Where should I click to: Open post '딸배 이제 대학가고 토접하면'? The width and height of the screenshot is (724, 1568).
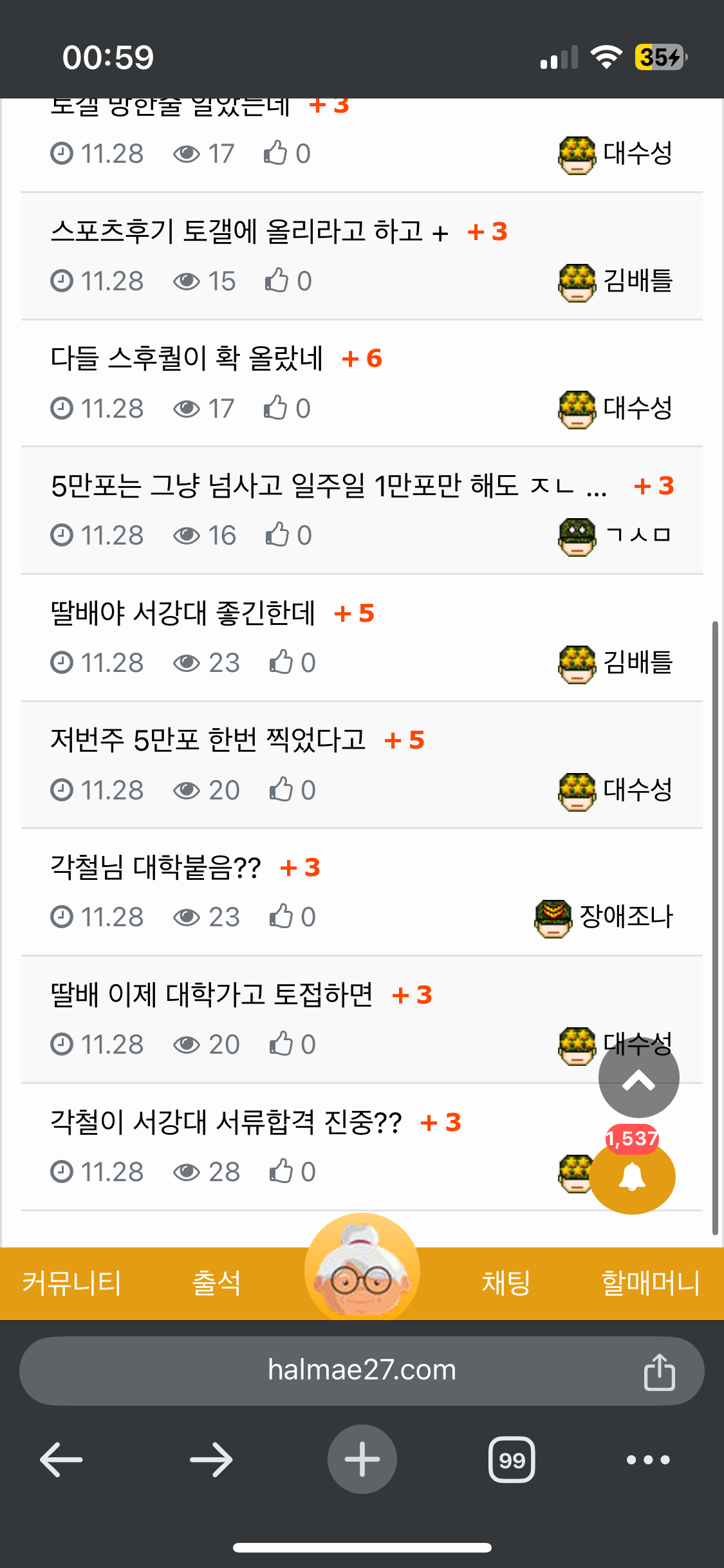click(212, 995)
